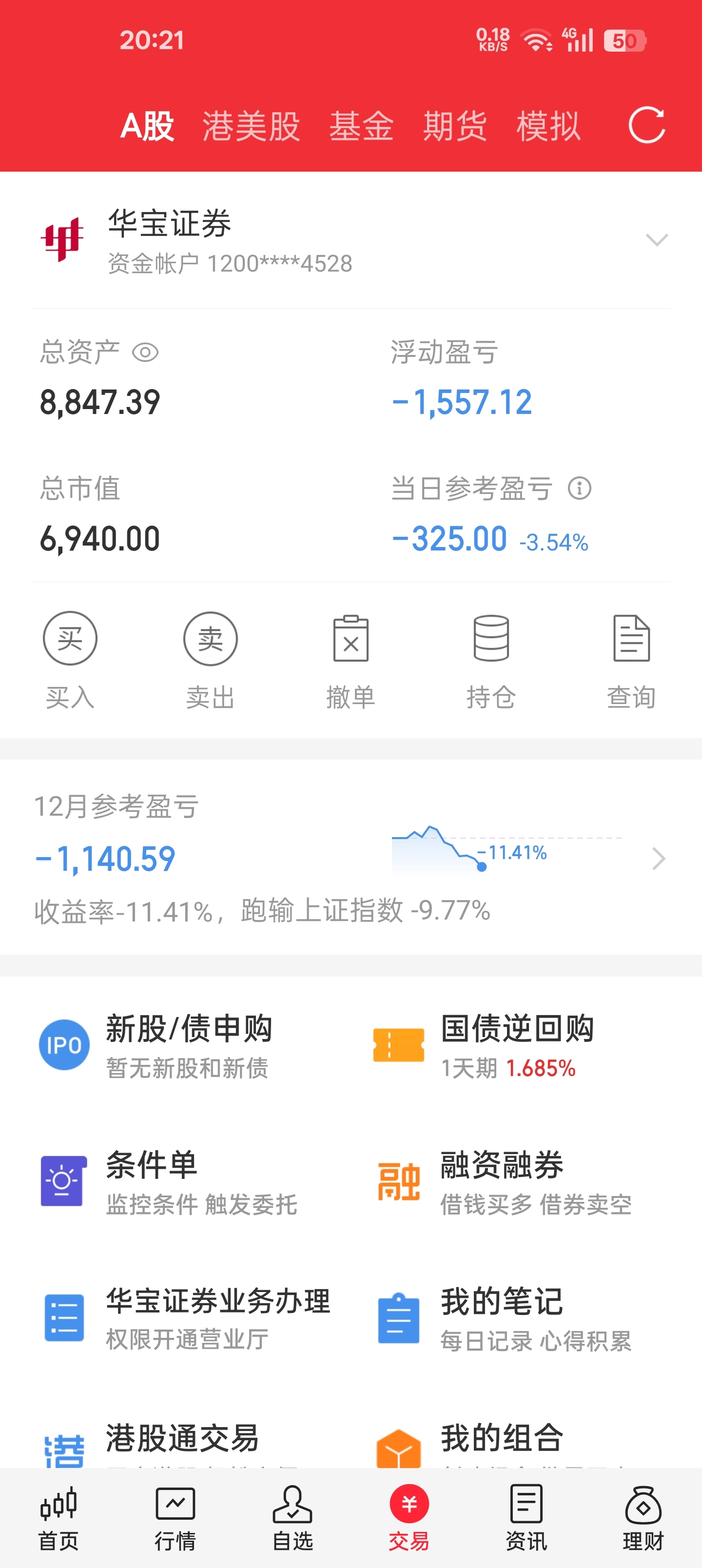The width and height of the screenshot is (702, 1568).
Task: Switch to the 基金 tab
Action: pyautogui.click(x=361, y=126)
